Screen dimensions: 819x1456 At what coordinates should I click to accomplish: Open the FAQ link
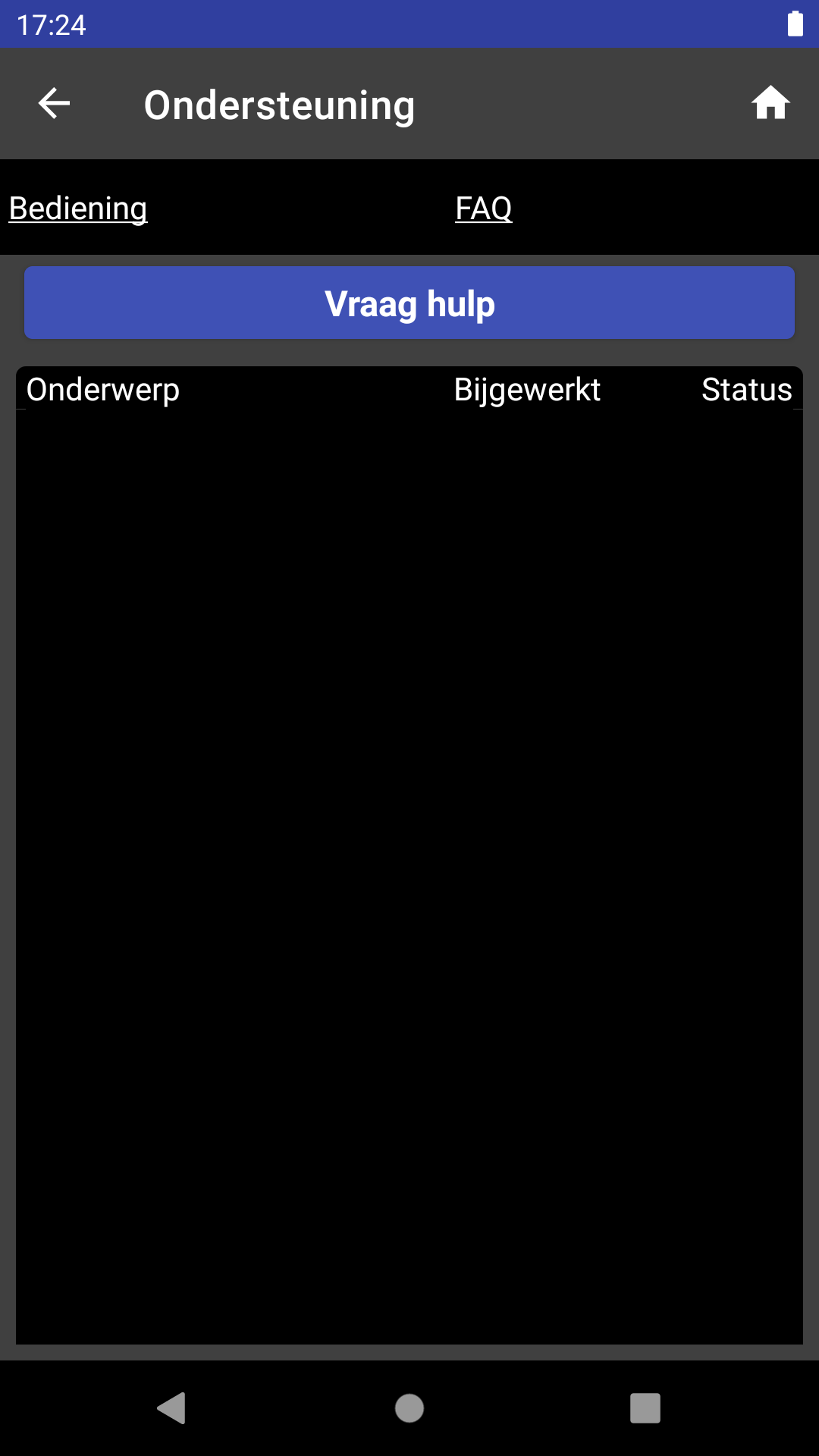pos(484,209)
